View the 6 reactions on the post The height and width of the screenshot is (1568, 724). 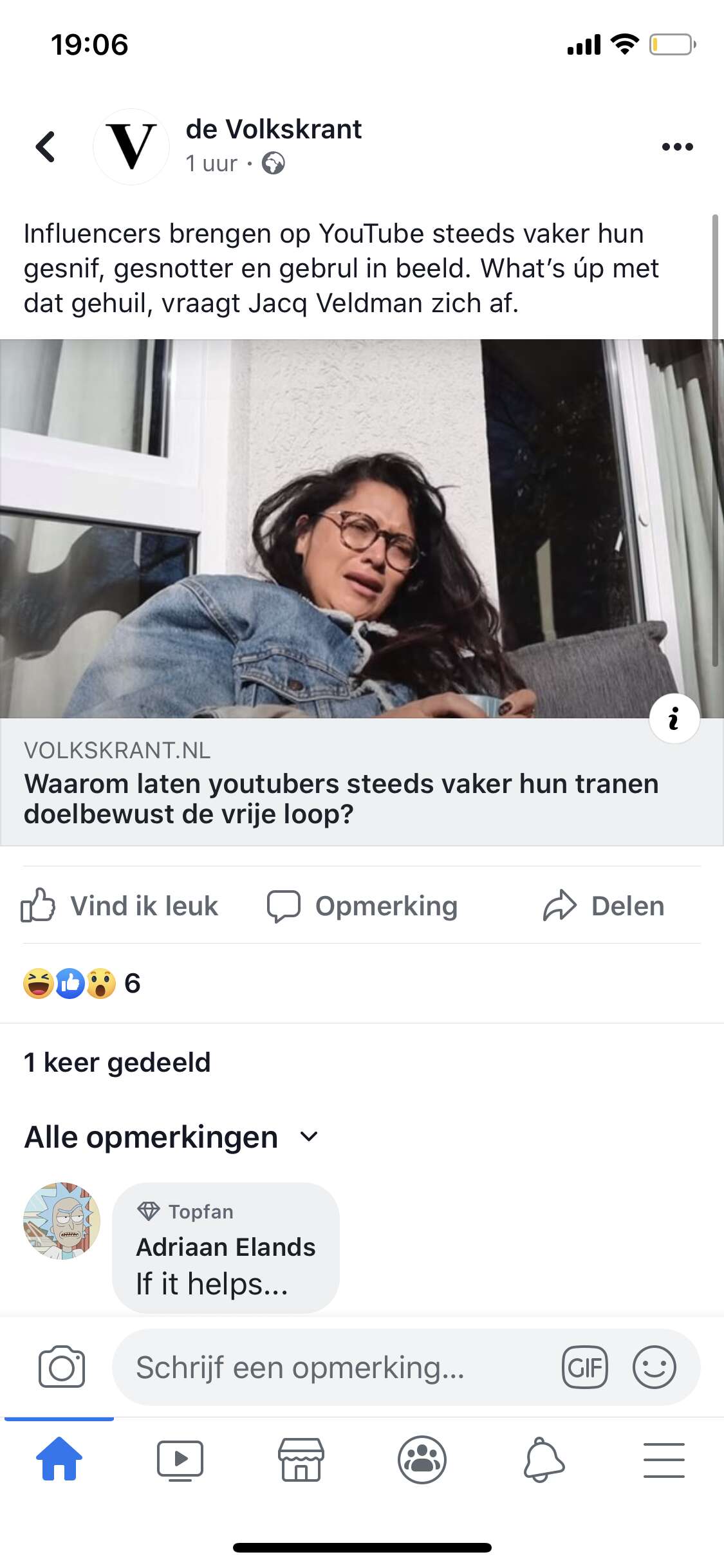click(82, 984)
